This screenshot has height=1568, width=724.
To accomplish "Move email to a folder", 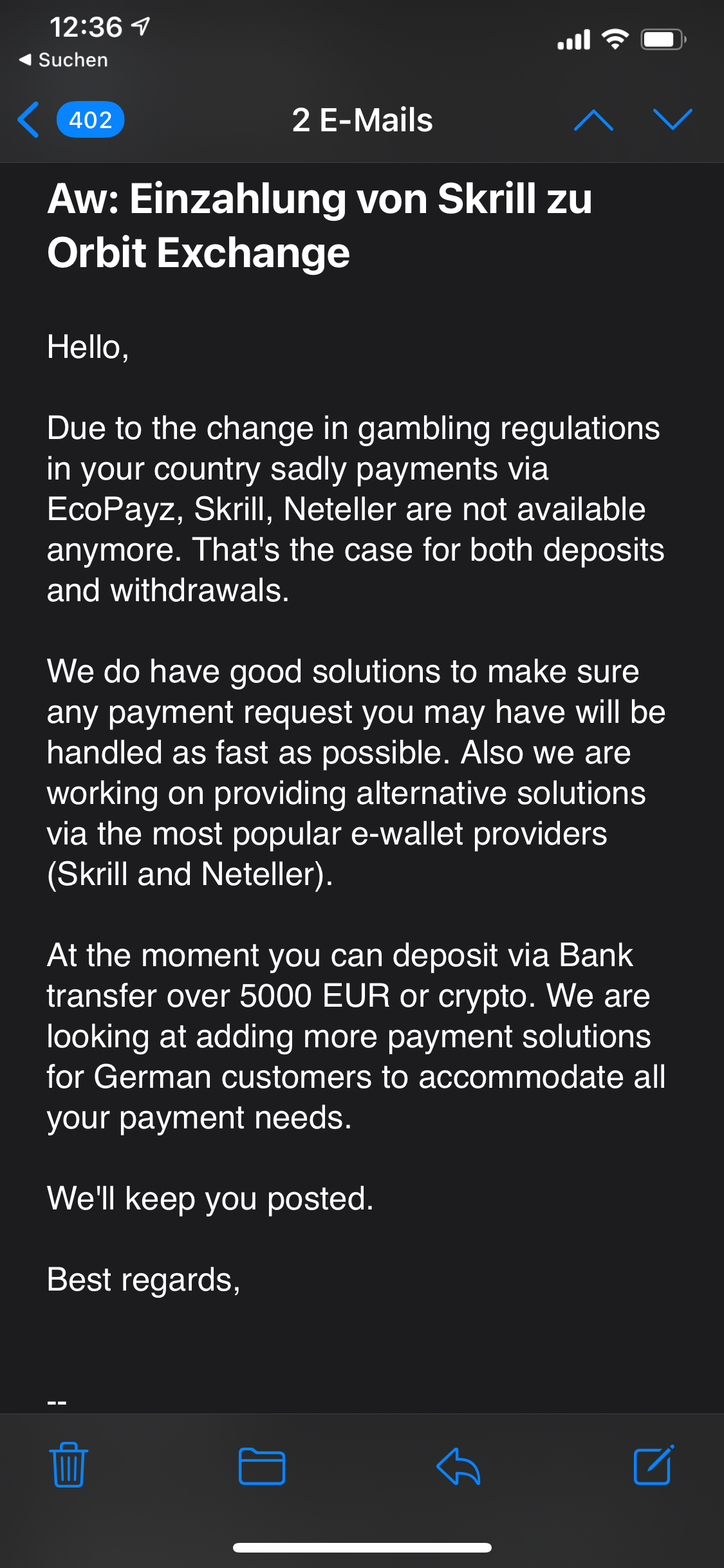I will (x=261, y=1465).
